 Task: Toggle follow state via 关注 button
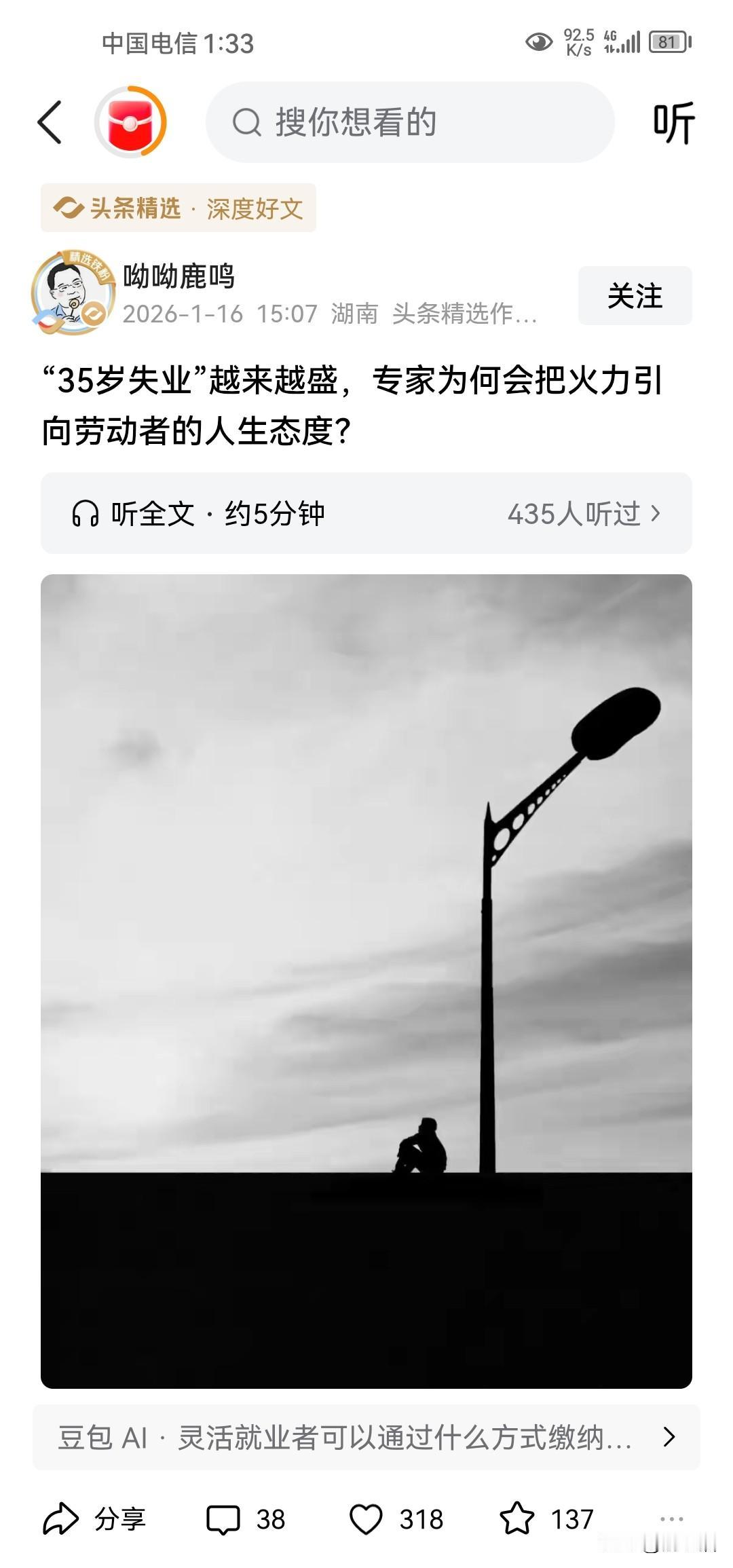[633, 295]
